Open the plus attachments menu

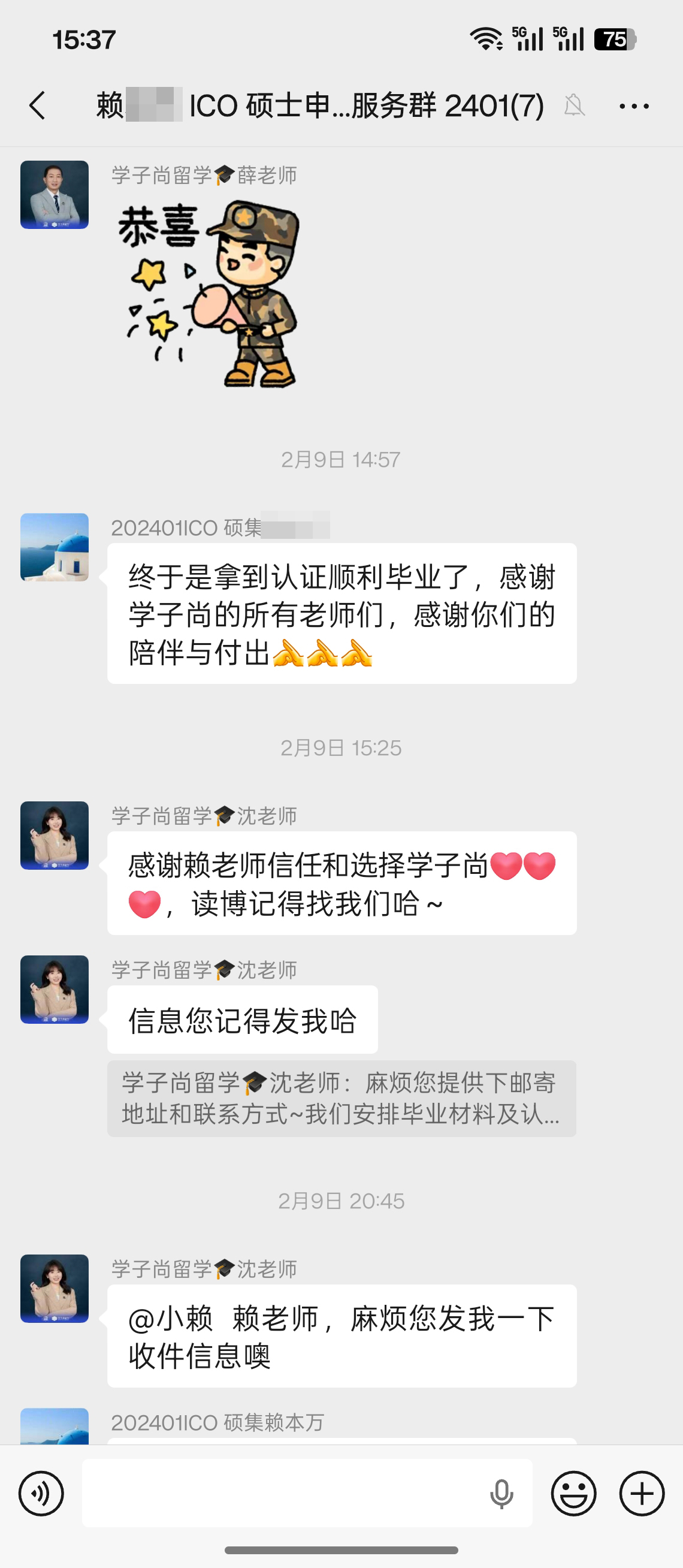tap(642, 1493)
